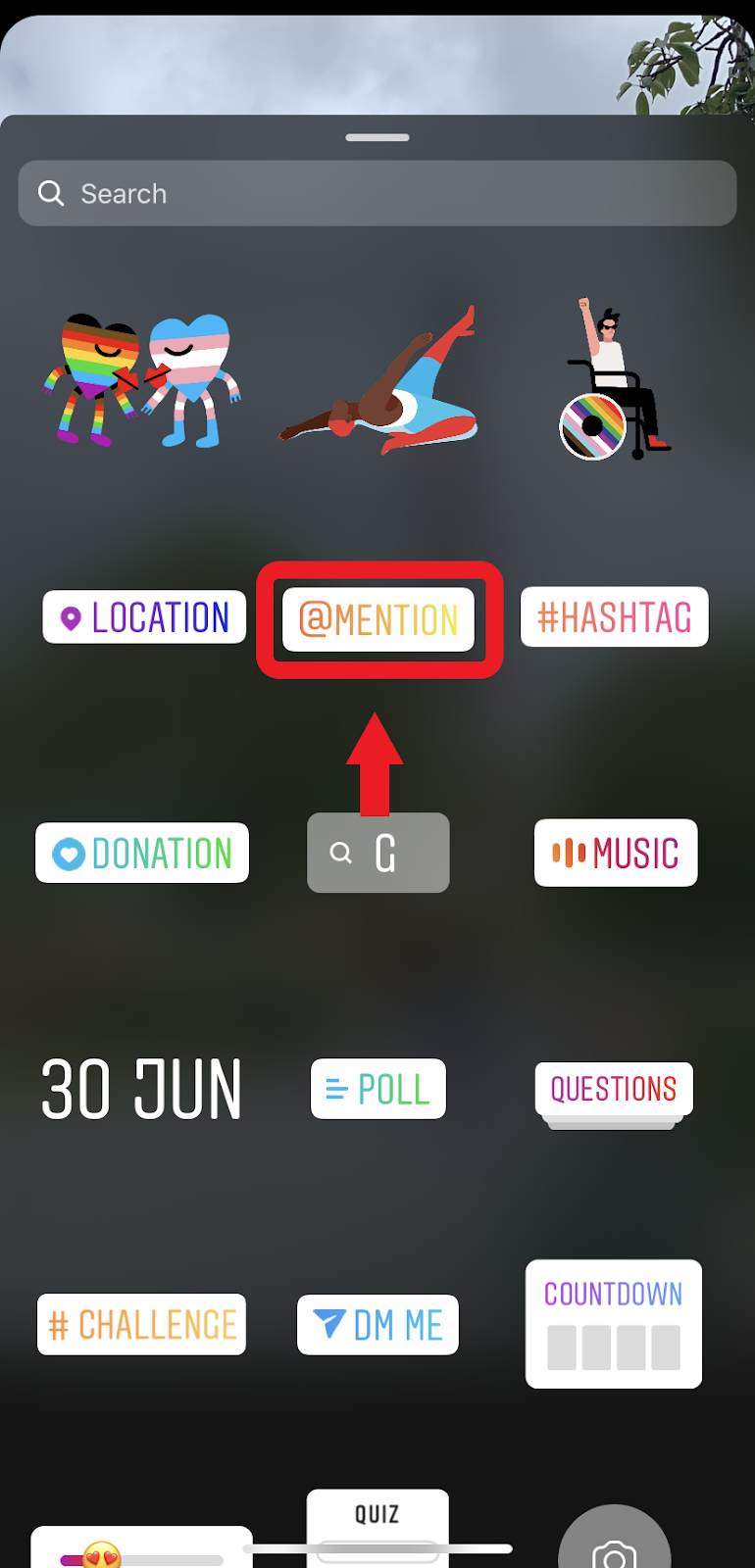
Task: Open the sticker search field
Action: click(x=377, y=193)
